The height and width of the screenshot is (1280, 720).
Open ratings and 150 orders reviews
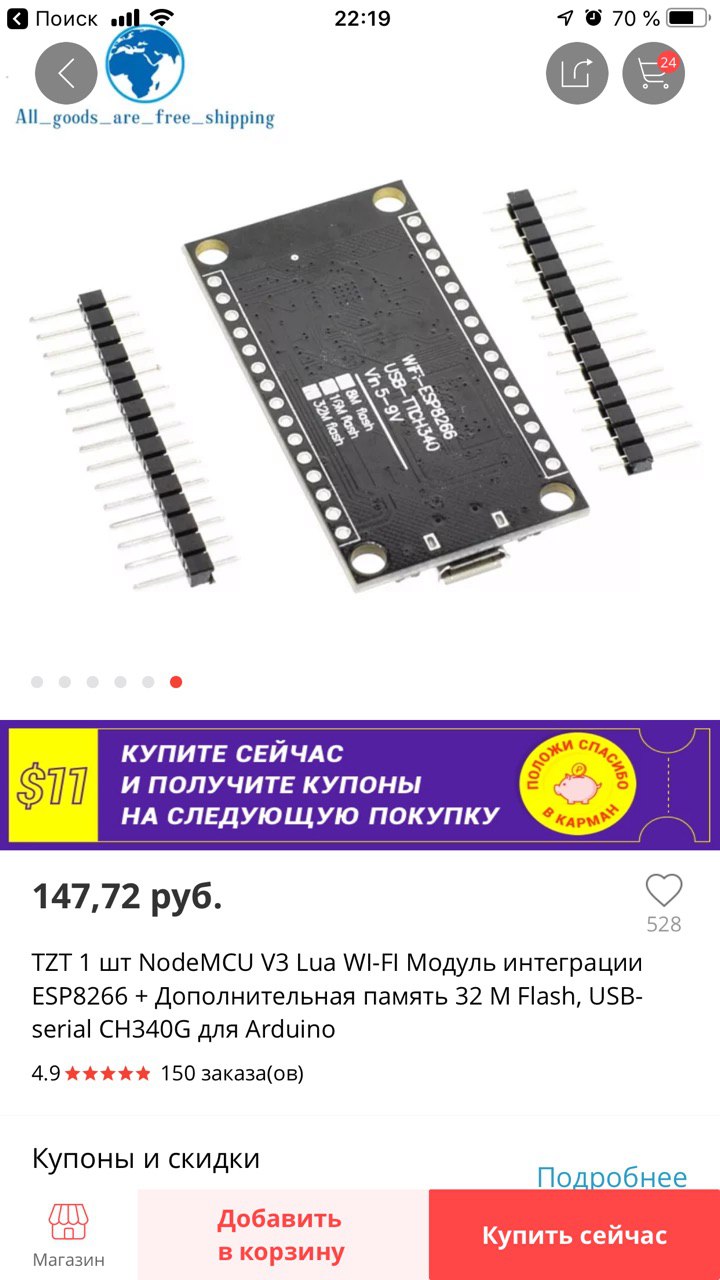click(168, 1073)
